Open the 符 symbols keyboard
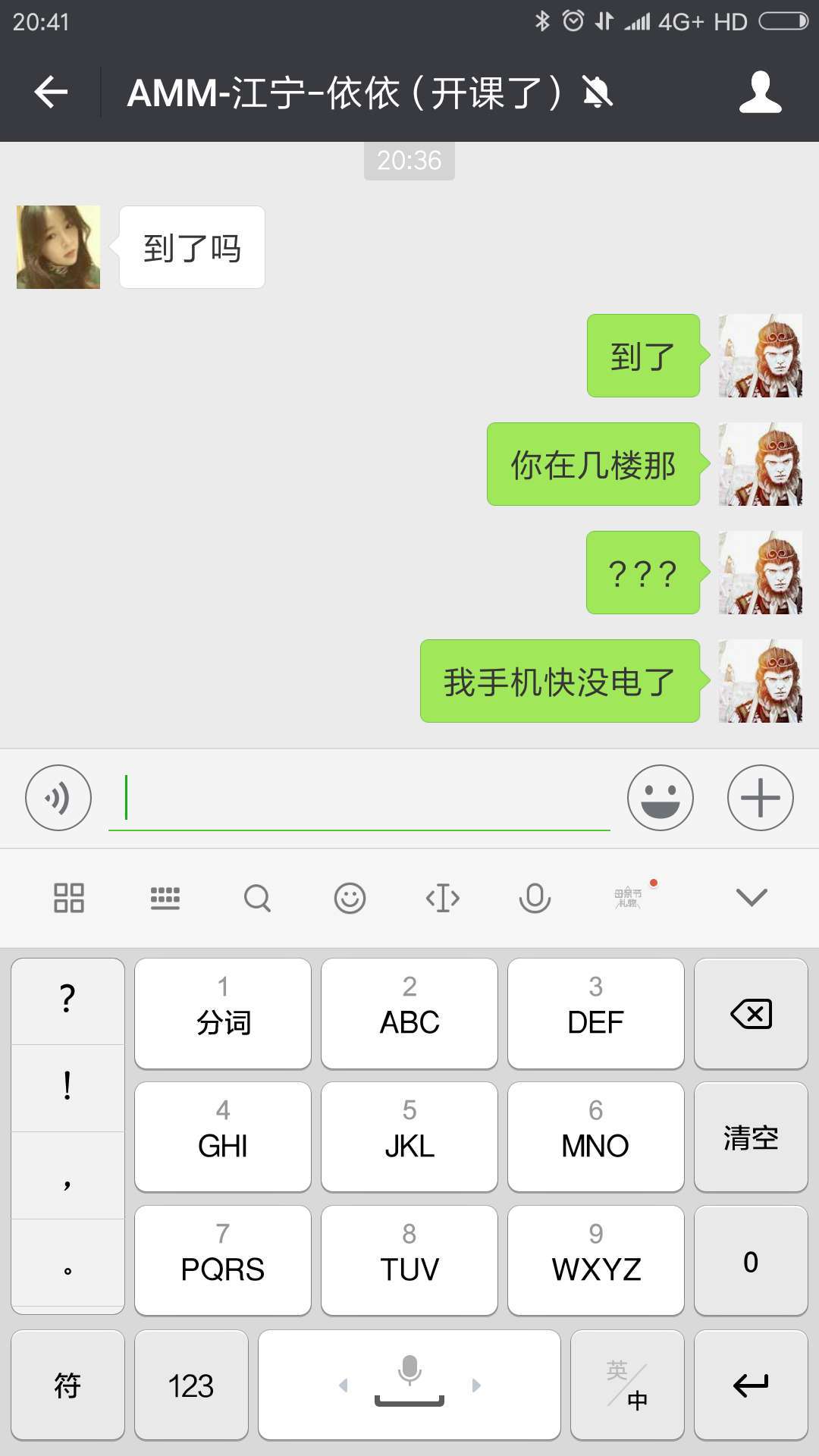 click(67, 1385)
